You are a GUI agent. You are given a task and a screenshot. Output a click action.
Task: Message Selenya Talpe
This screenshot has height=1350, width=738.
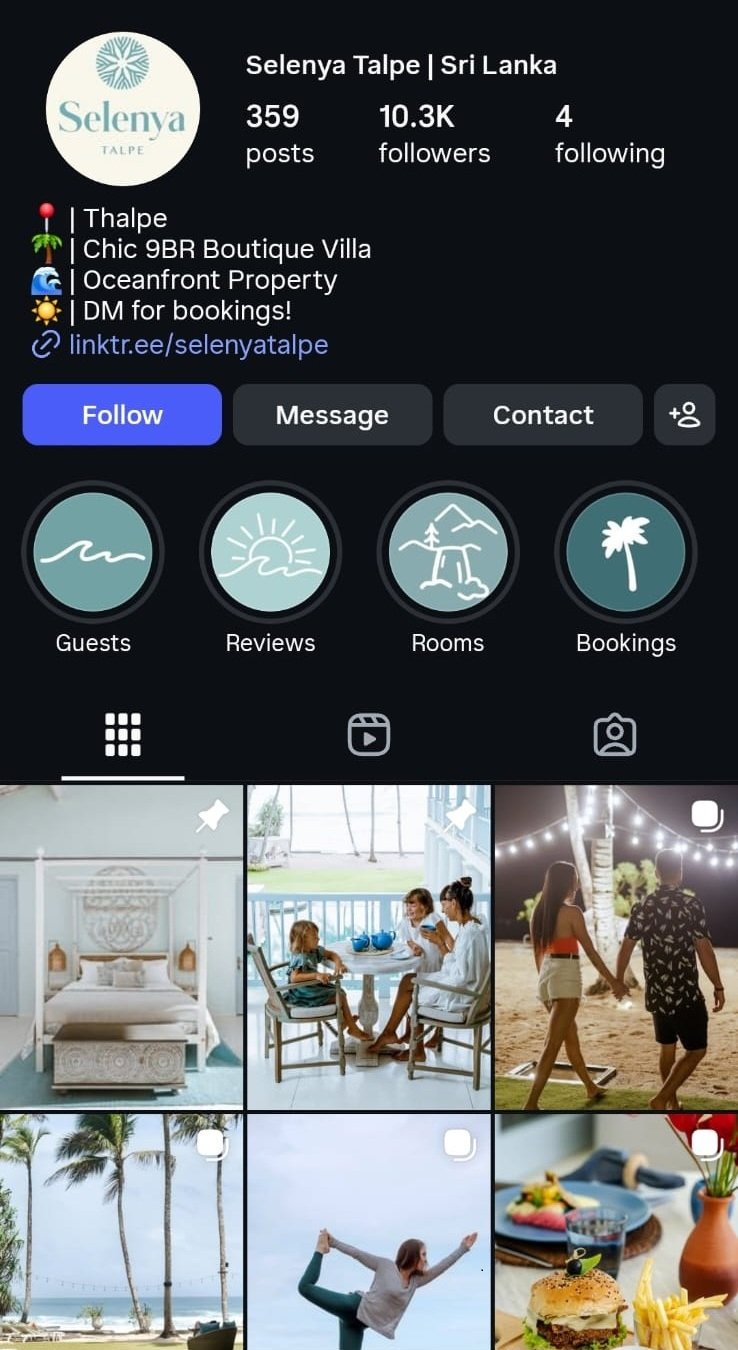[x=332, y=415]
